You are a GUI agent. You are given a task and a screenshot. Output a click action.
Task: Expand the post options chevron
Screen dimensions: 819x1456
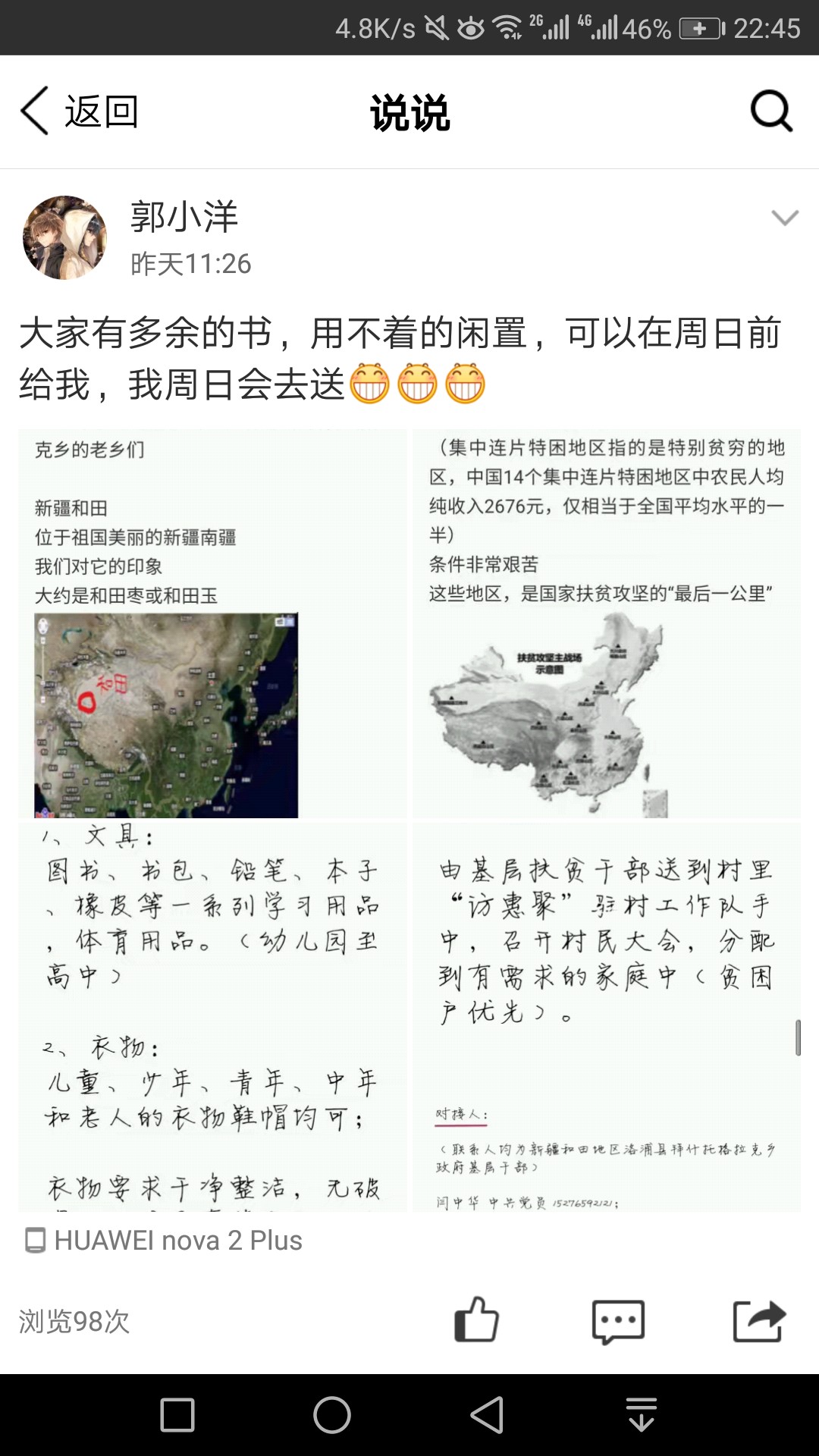[785, 218]
